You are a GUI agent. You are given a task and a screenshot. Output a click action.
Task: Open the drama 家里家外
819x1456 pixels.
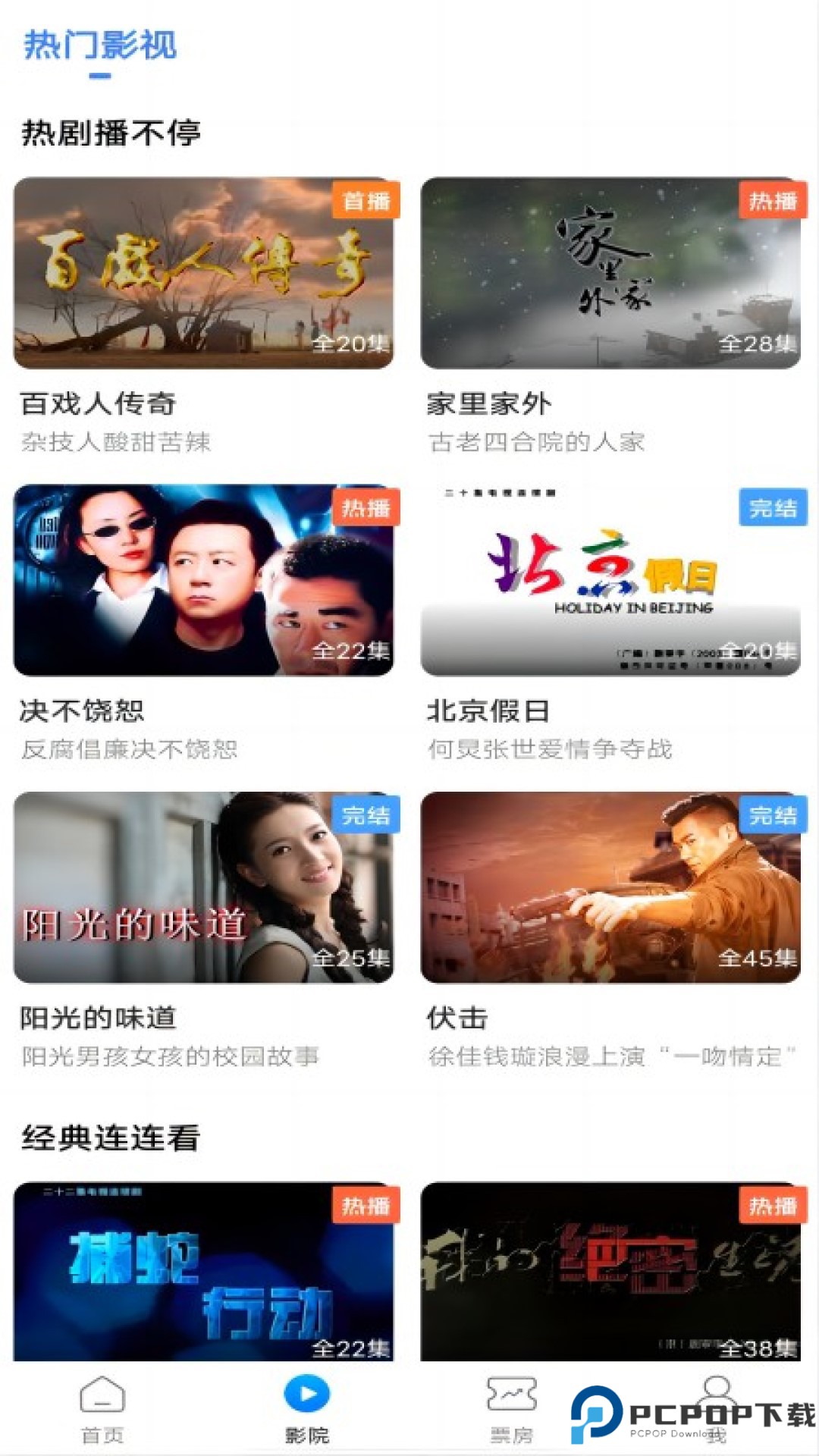point(610,274)
